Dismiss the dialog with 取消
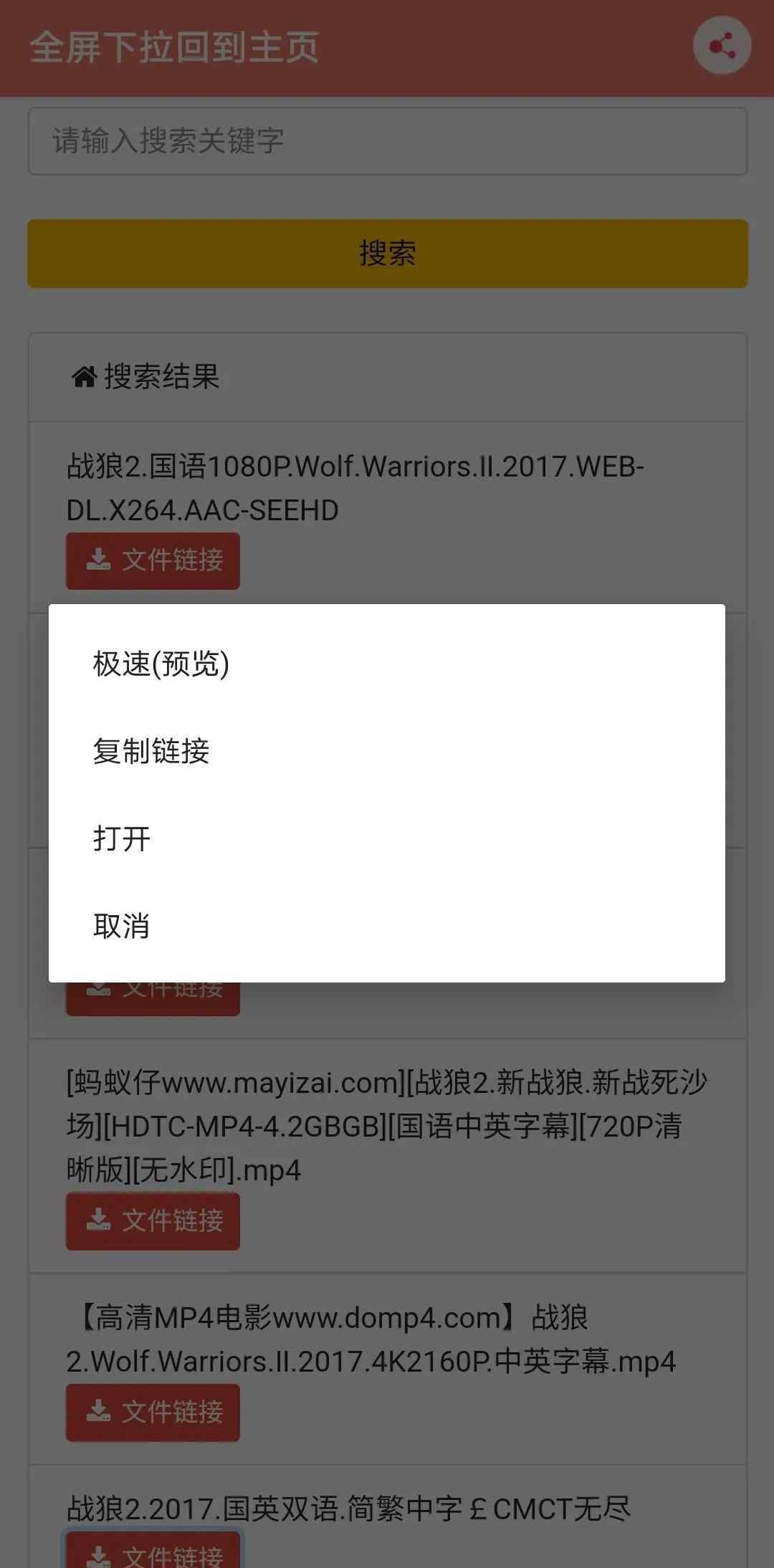This screenshot has height=1568, width=774. [122, 926]
